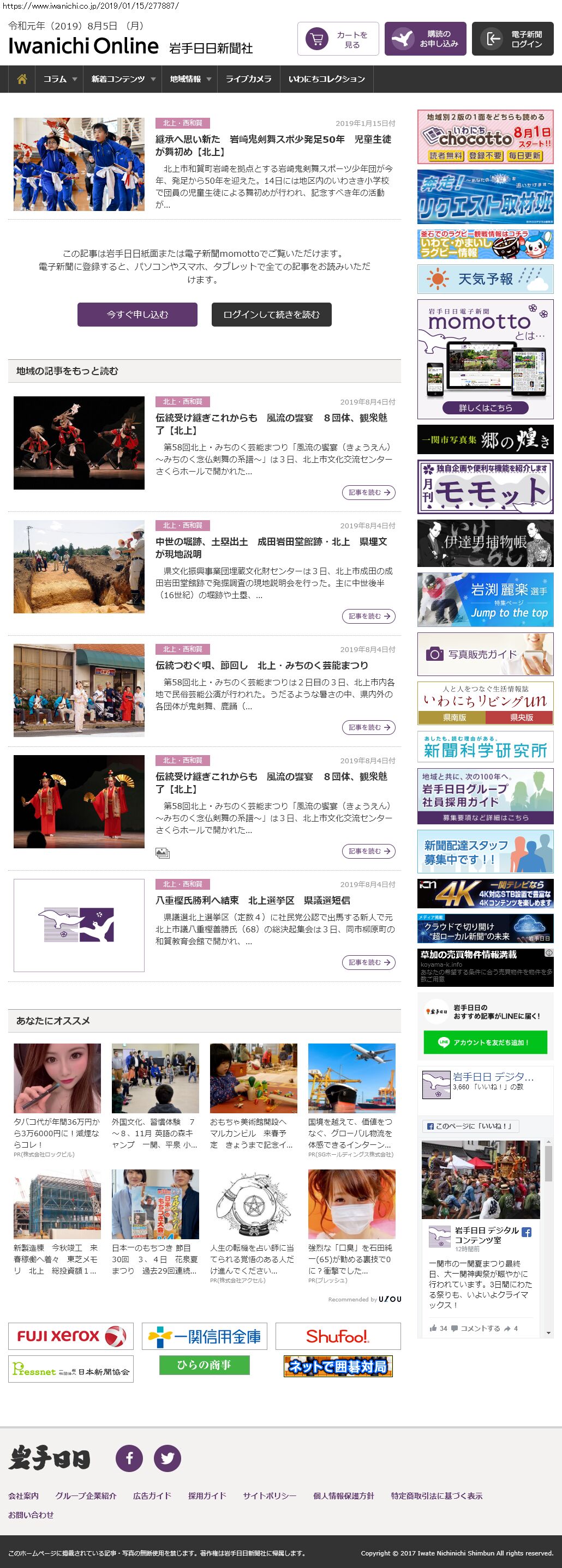
Task: Tap the カートを見る cart button
Action: pyautogui.click(x=338, y=39)
